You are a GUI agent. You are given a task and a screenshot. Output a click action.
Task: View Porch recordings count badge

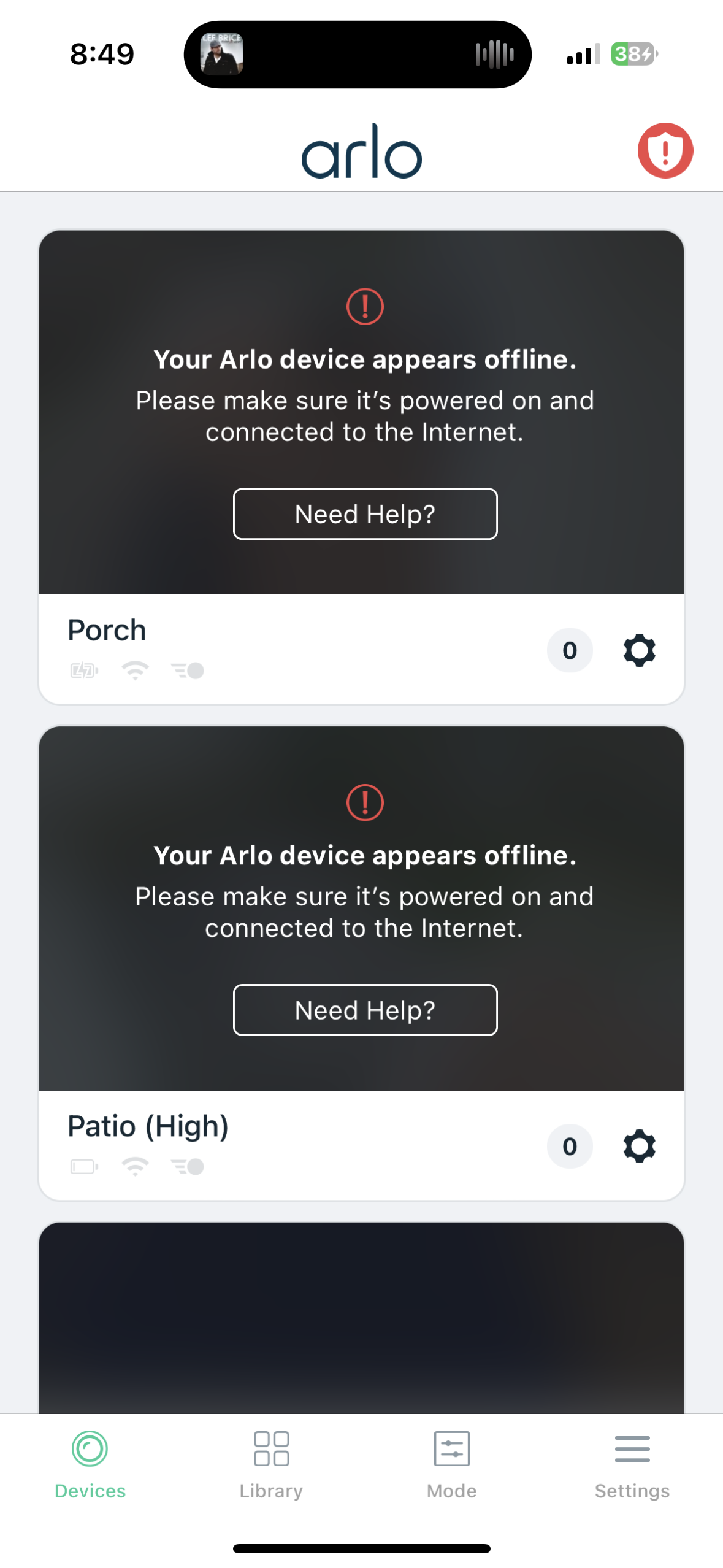tap(569, 650)
